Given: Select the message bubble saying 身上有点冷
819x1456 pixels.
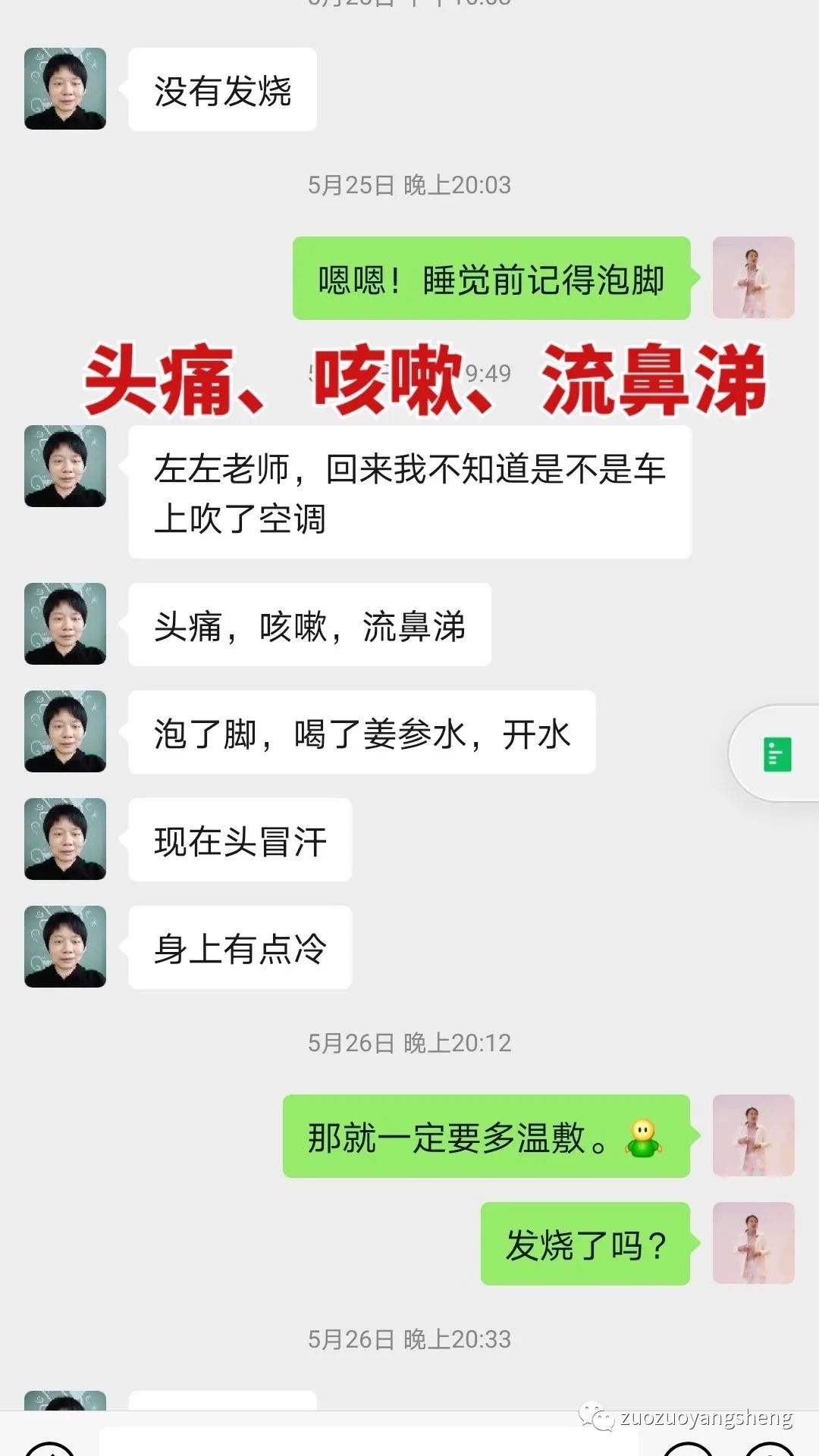Looking at the screenshot, I should pyautogui.click(x=240, y=947).
